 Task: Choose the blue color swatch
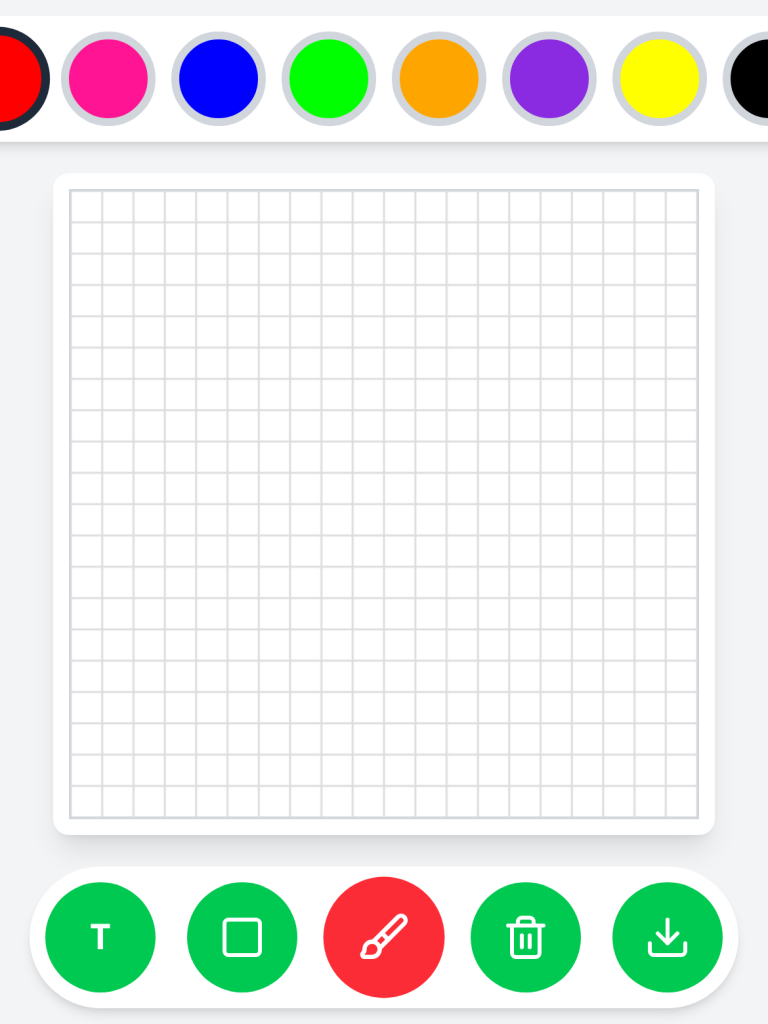pyautogui.click(x=219, y=79)
